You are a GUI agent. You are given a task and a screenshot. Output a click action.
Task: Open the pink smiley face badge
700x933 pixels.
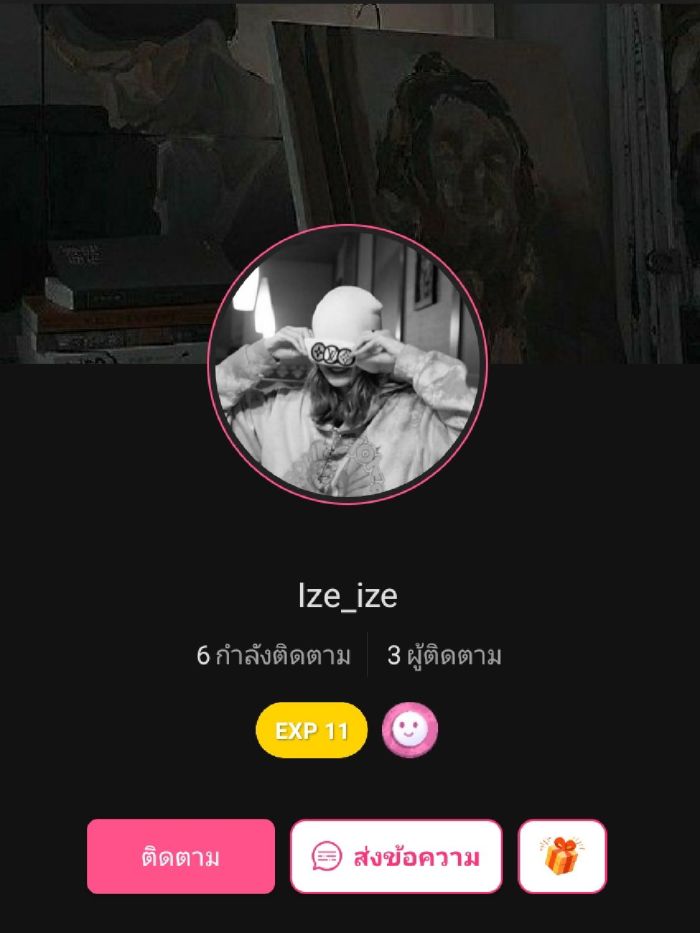pos(410,731)
